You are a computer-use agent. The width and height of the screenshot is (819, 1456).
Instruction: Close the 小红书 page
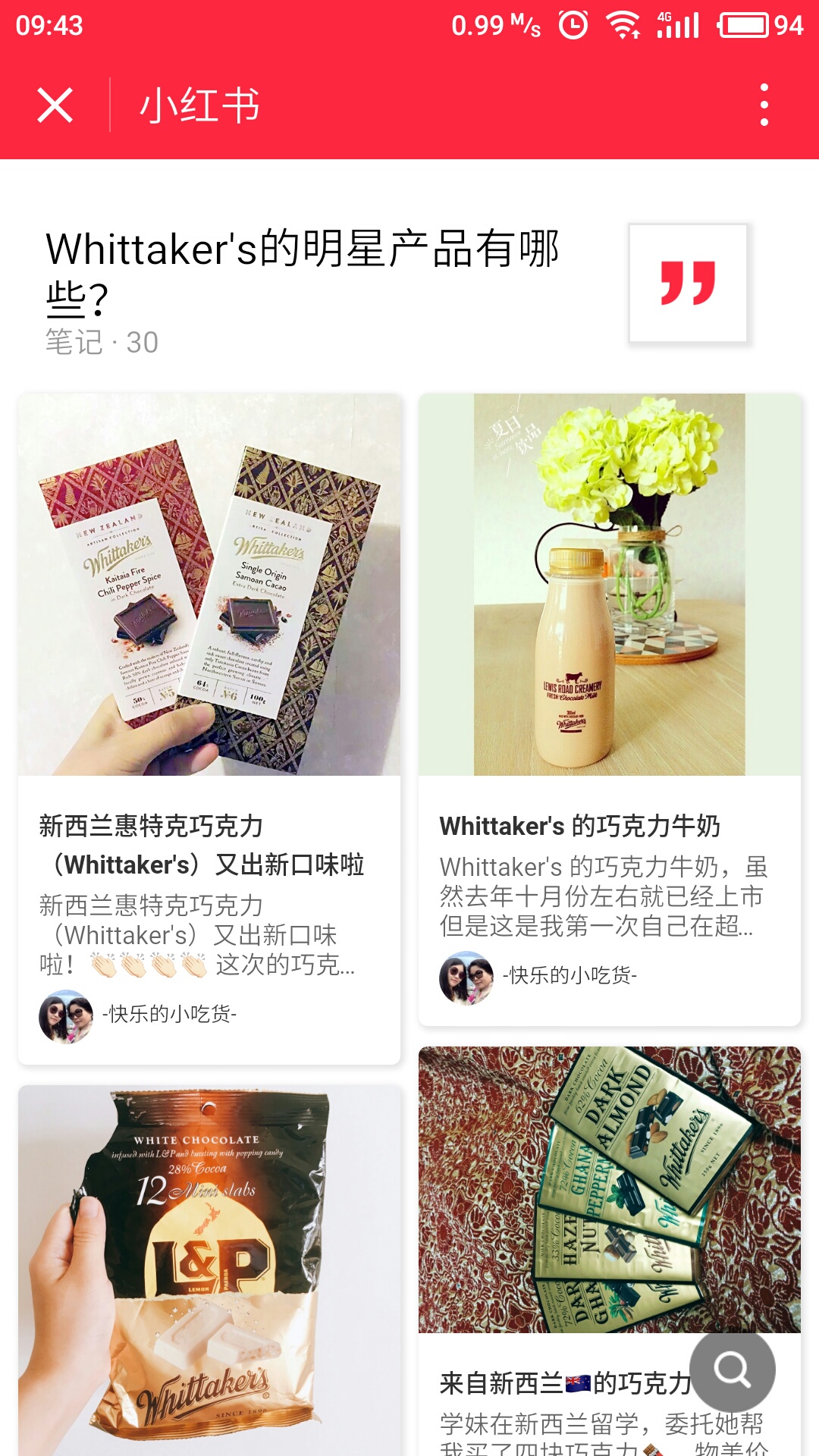tap(55, 105)
